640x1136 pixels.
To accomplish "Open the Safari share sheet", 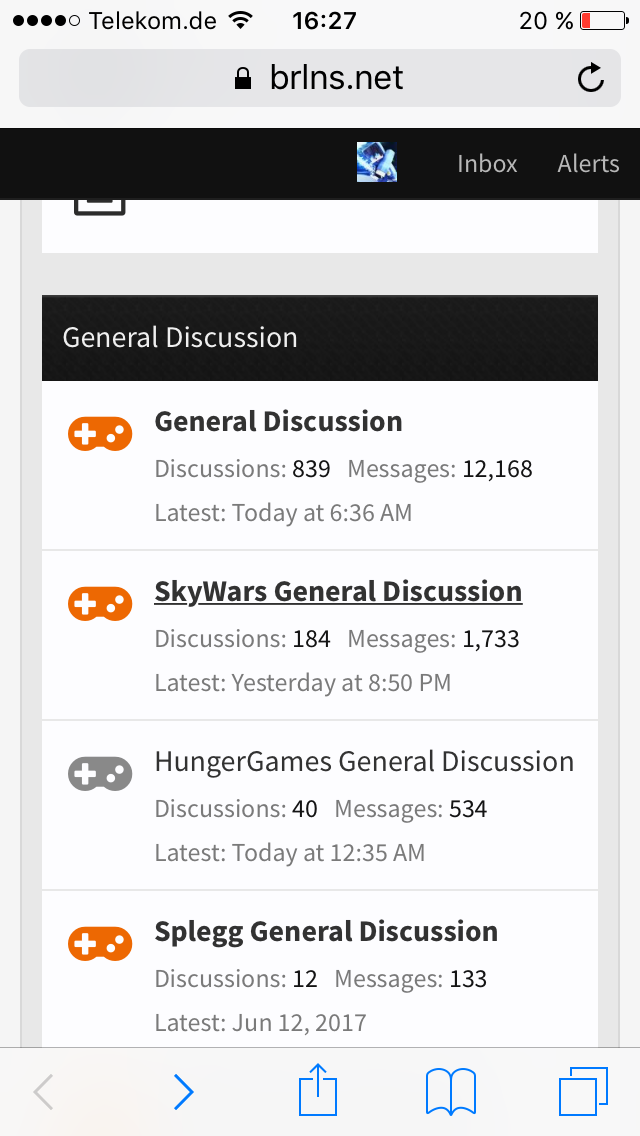I will coord(318,1089).
